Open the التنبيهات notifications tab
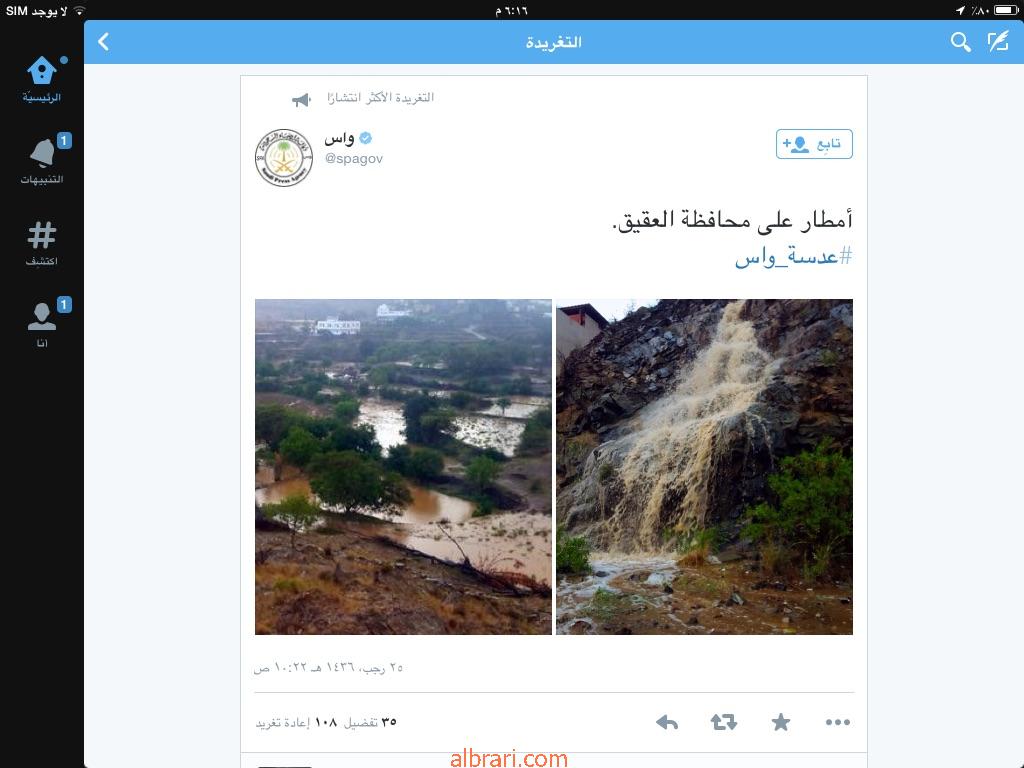This screenshot has height=768, width=1024. coord(42,161)
